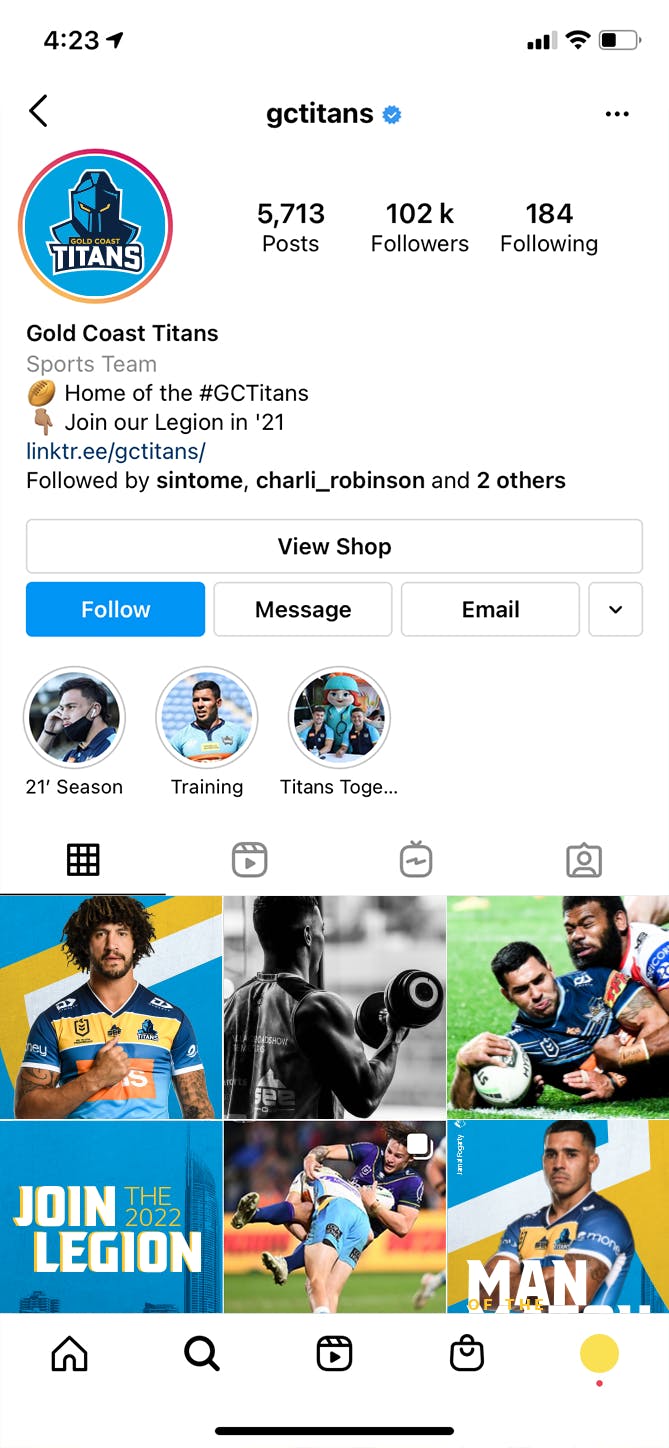Expand suggested accounts chevron
The width and height of the screenshot is (669, 1448).
[615, 609]
